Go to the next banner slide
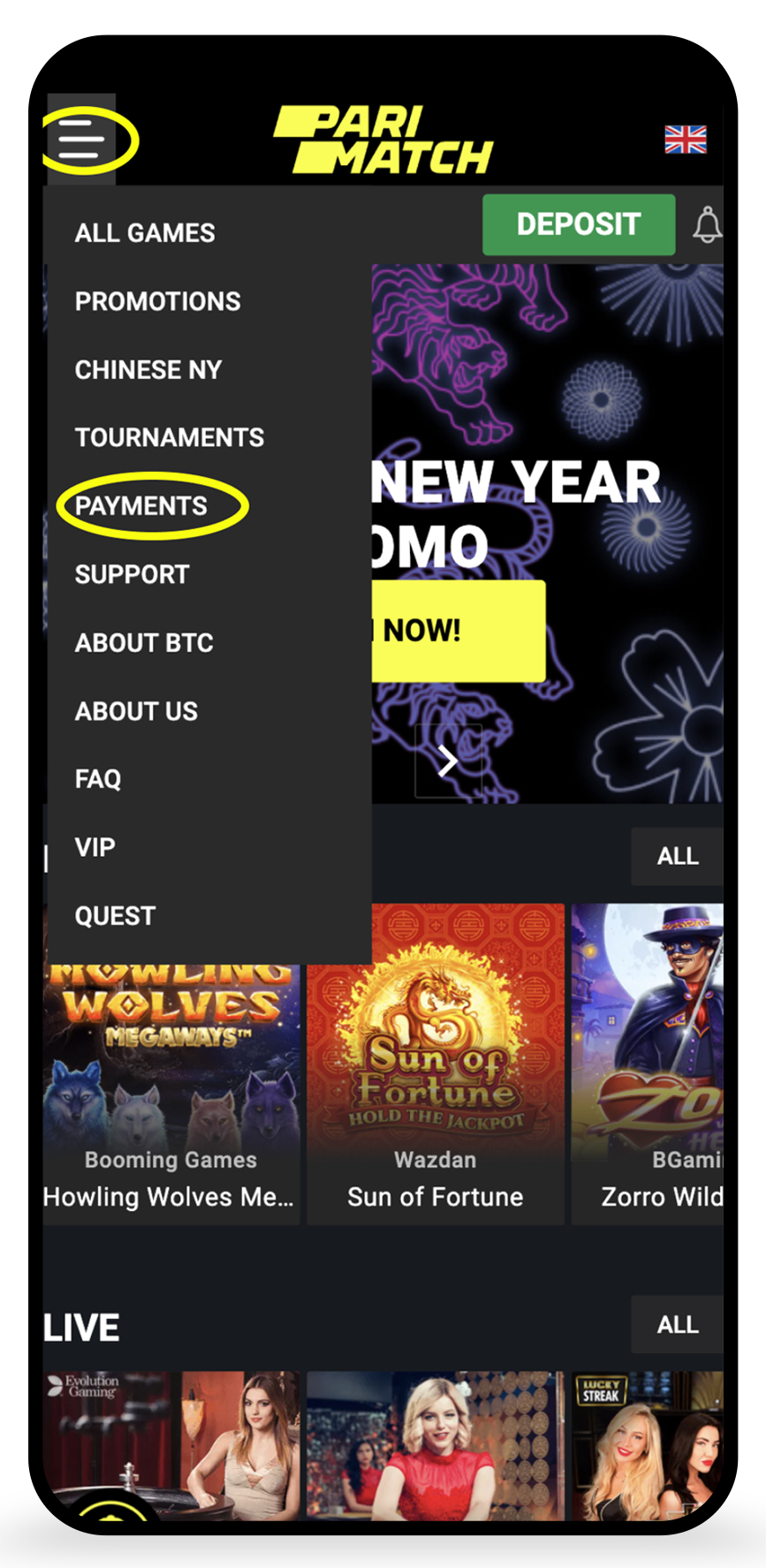This screenshot has height=1568, width=766. 448,761
